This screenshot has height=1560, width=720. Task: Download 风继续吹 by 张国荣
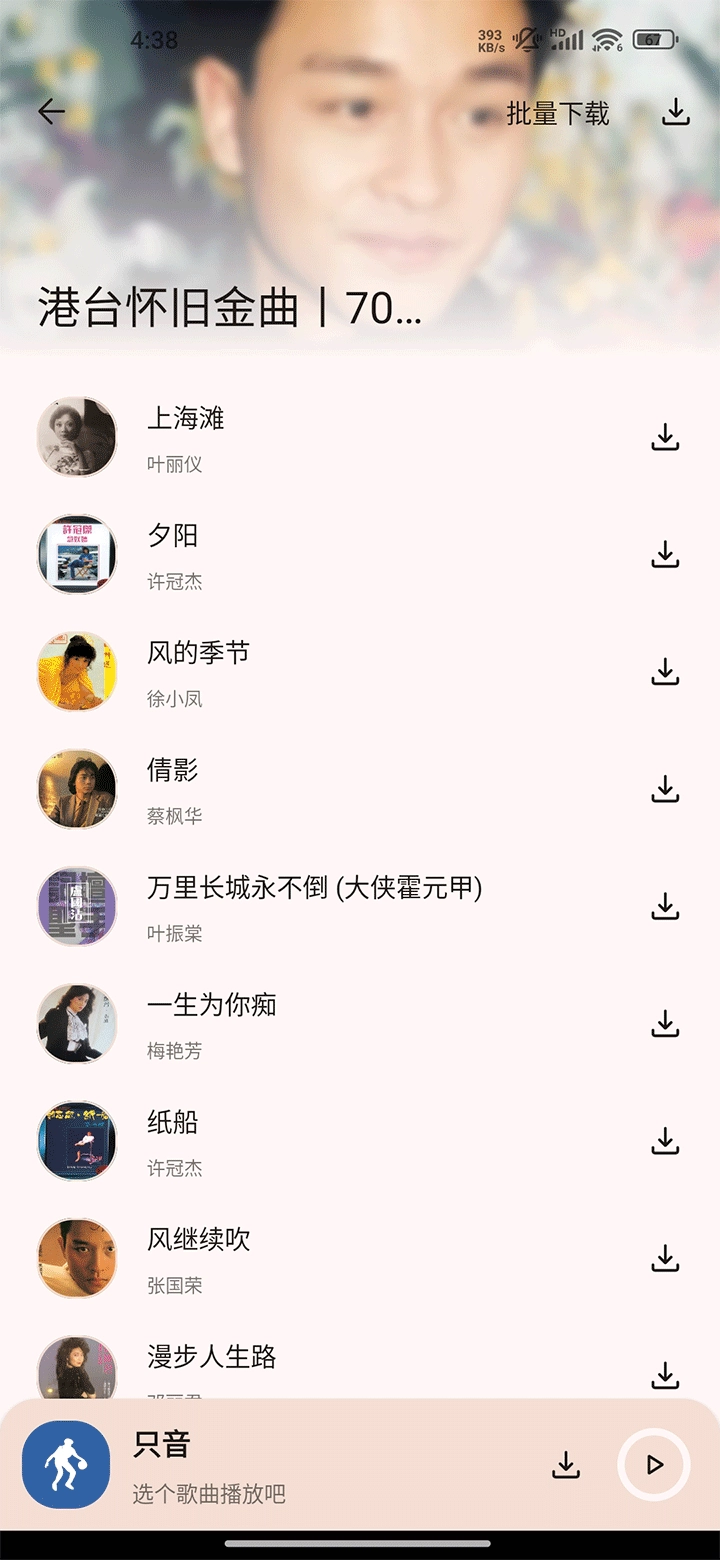[x=664, y=1258]
